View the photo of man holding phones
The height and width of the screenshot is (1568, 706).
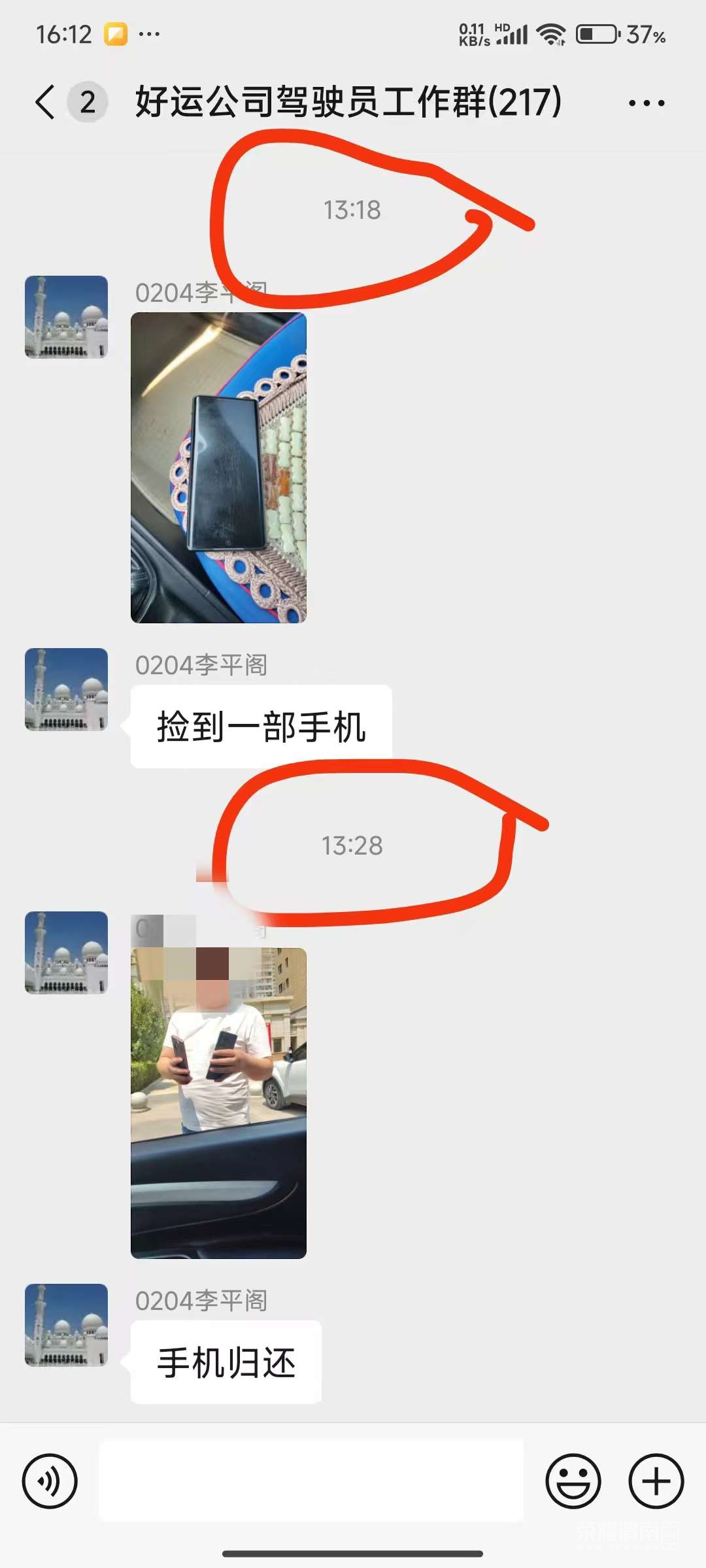[x=218, y=1103]
